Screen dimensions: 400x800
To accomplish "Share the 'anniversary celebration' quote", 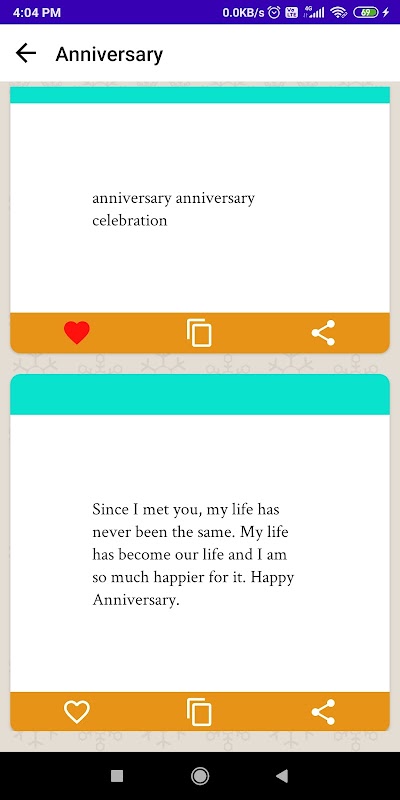I will 323,333.
